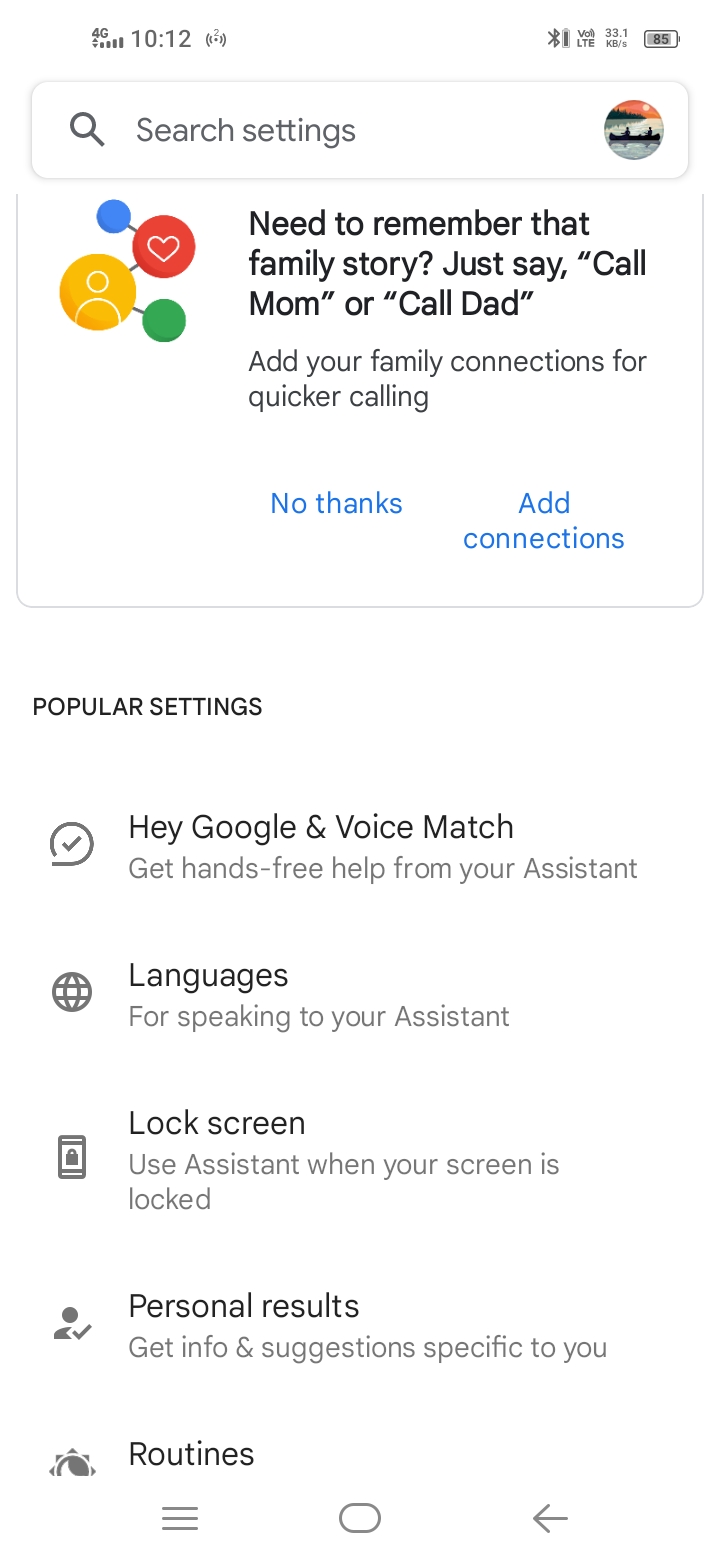720x1560 pixels.
Task: Select Add connections for family
Action: coord(543,521)
